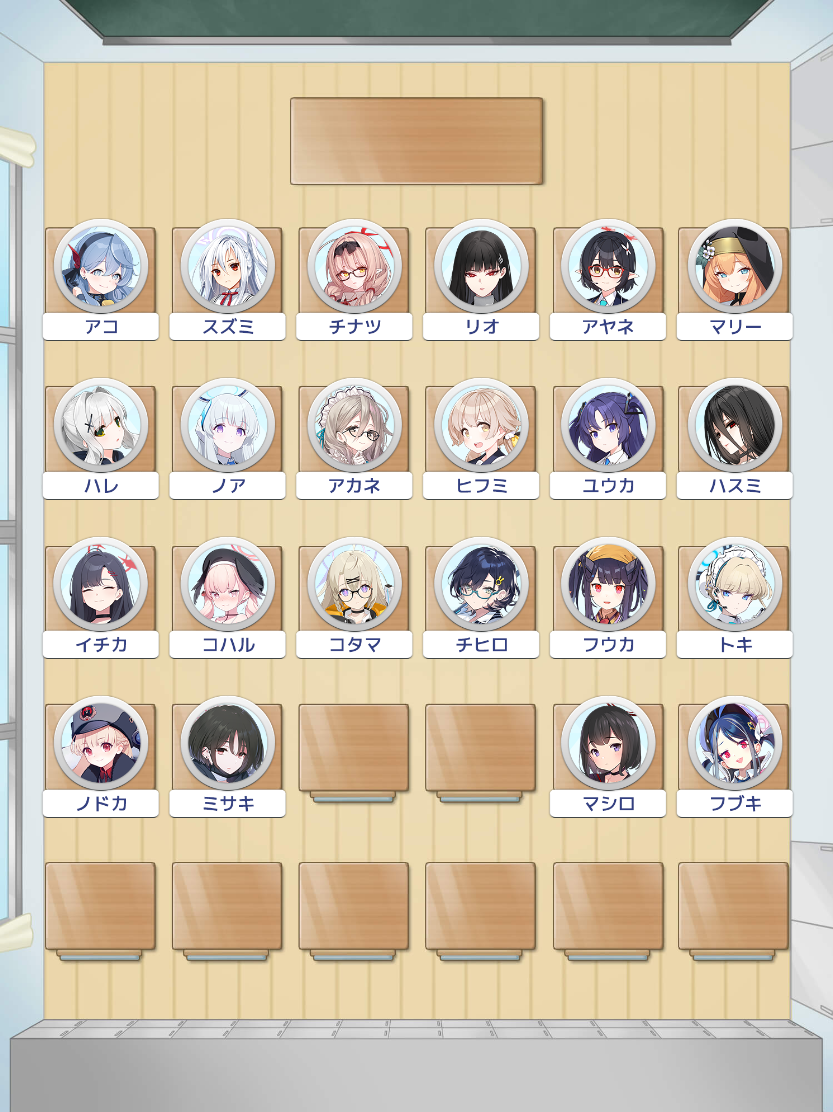Select ミサキ's avatar
833x1112 pixels.
point(227,743)
